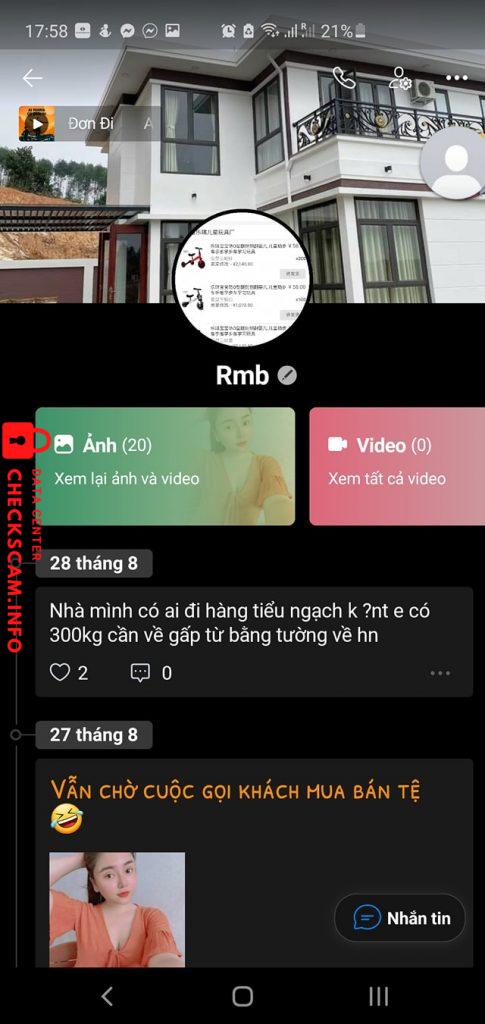Open the Video (0) card
The width and height of the screenshot is (485, 1024).
pos(397,466)
